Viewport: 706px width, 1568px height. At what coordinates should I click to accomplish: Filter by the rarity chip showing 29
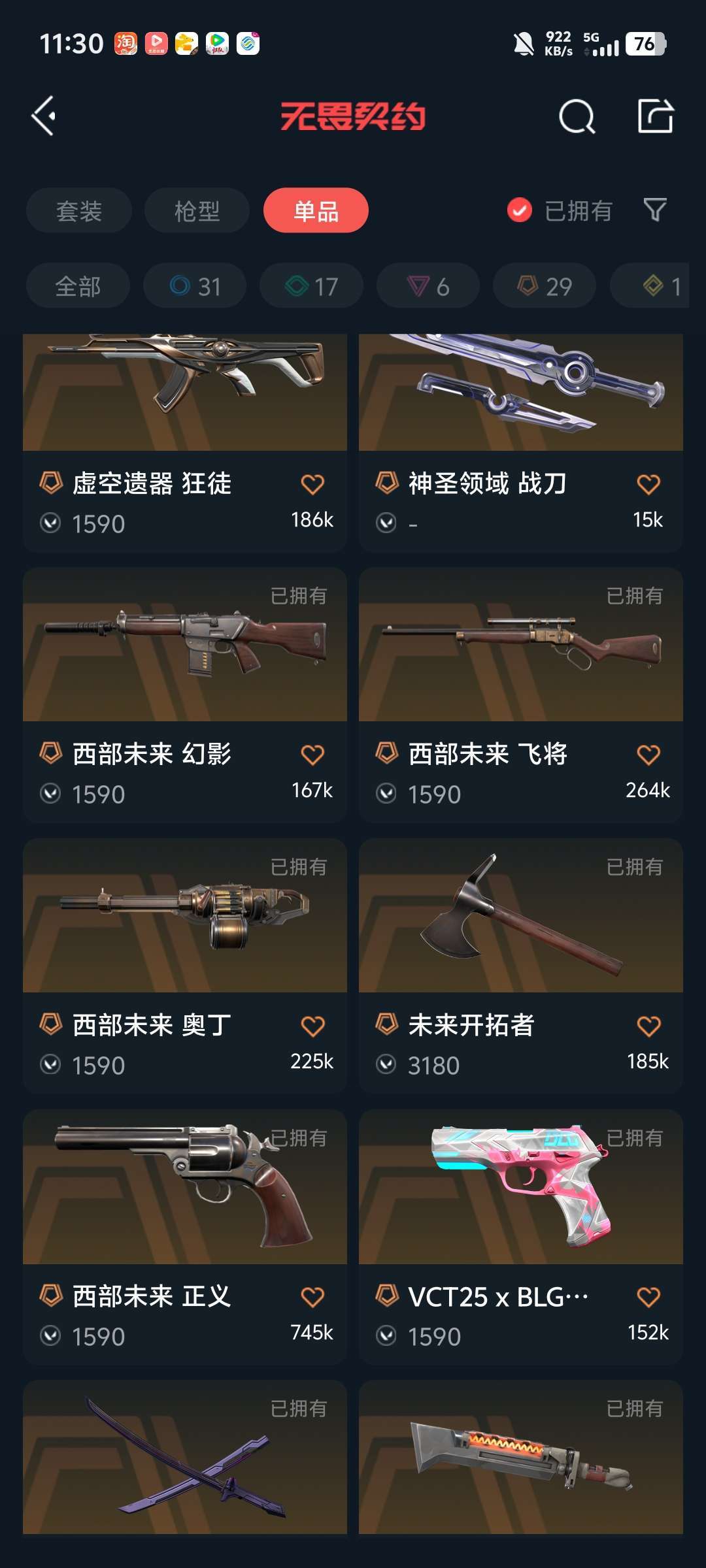545,286
